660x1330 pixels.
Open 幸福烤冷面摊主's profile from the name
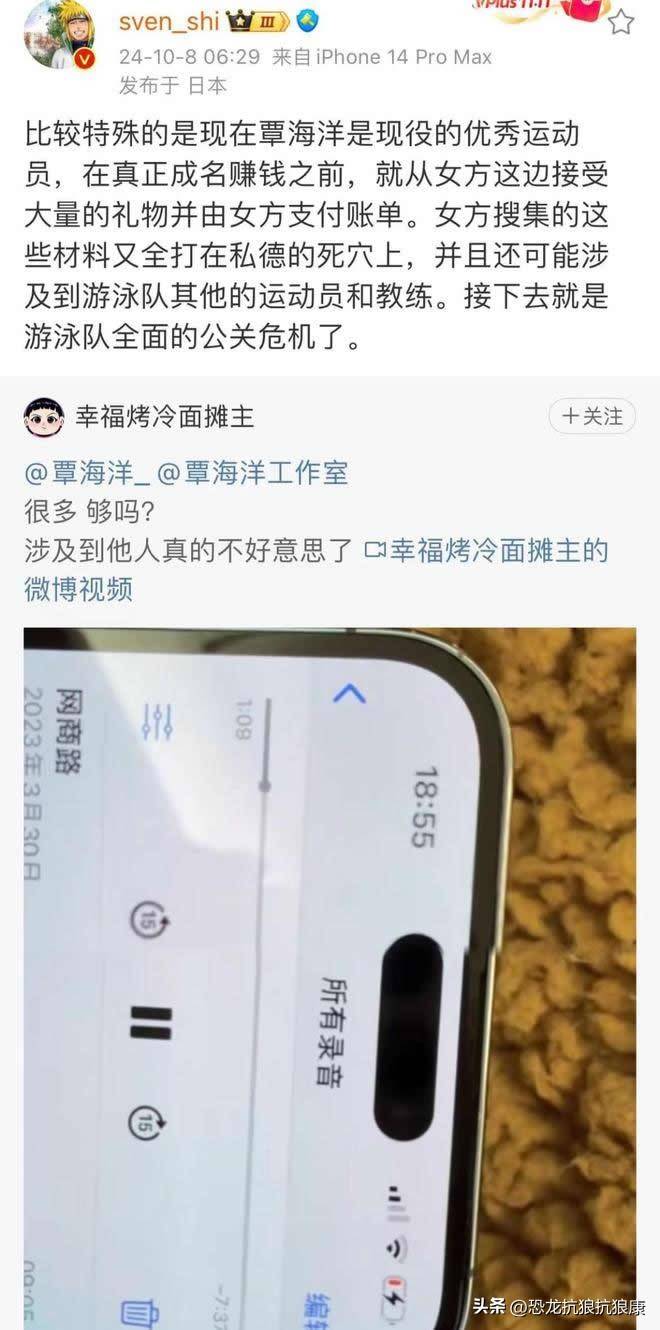[164, 418]
